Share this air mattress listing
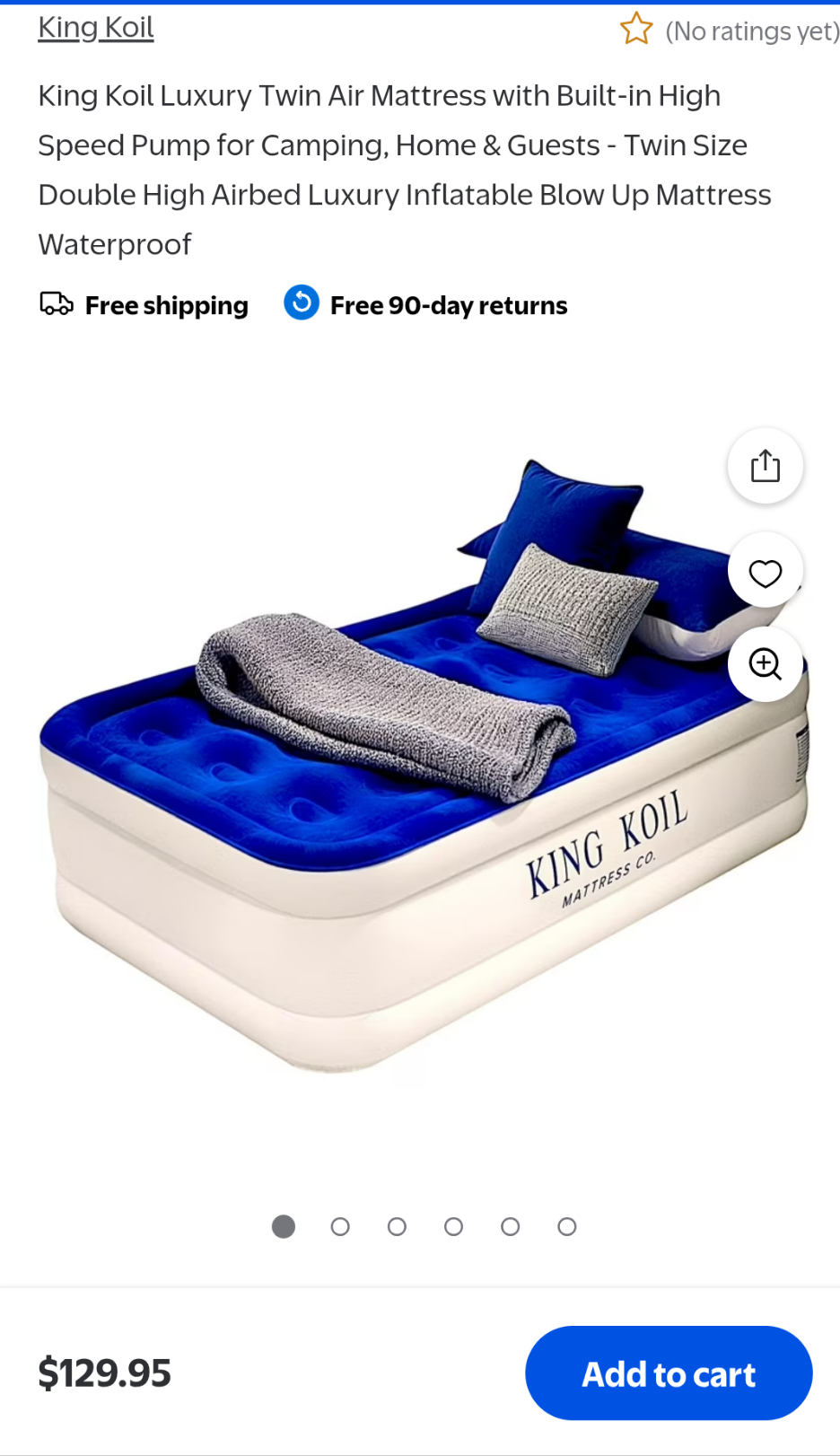 [765, 466]
